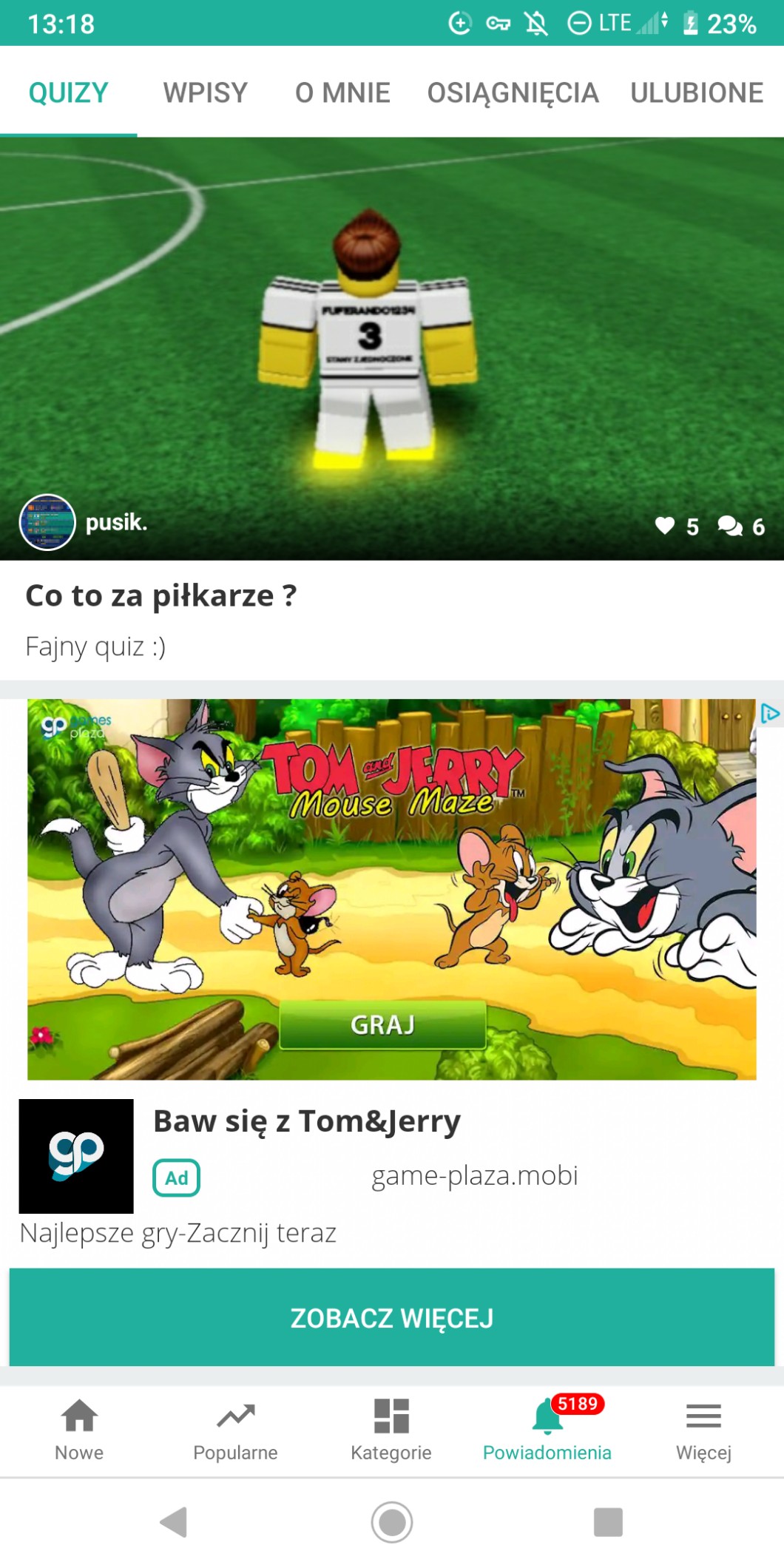The width and height of the screenshot is (784, 1568).
Task: Open the AdChoices info icon
Action: pyautogui.click(x=769, y=714)
